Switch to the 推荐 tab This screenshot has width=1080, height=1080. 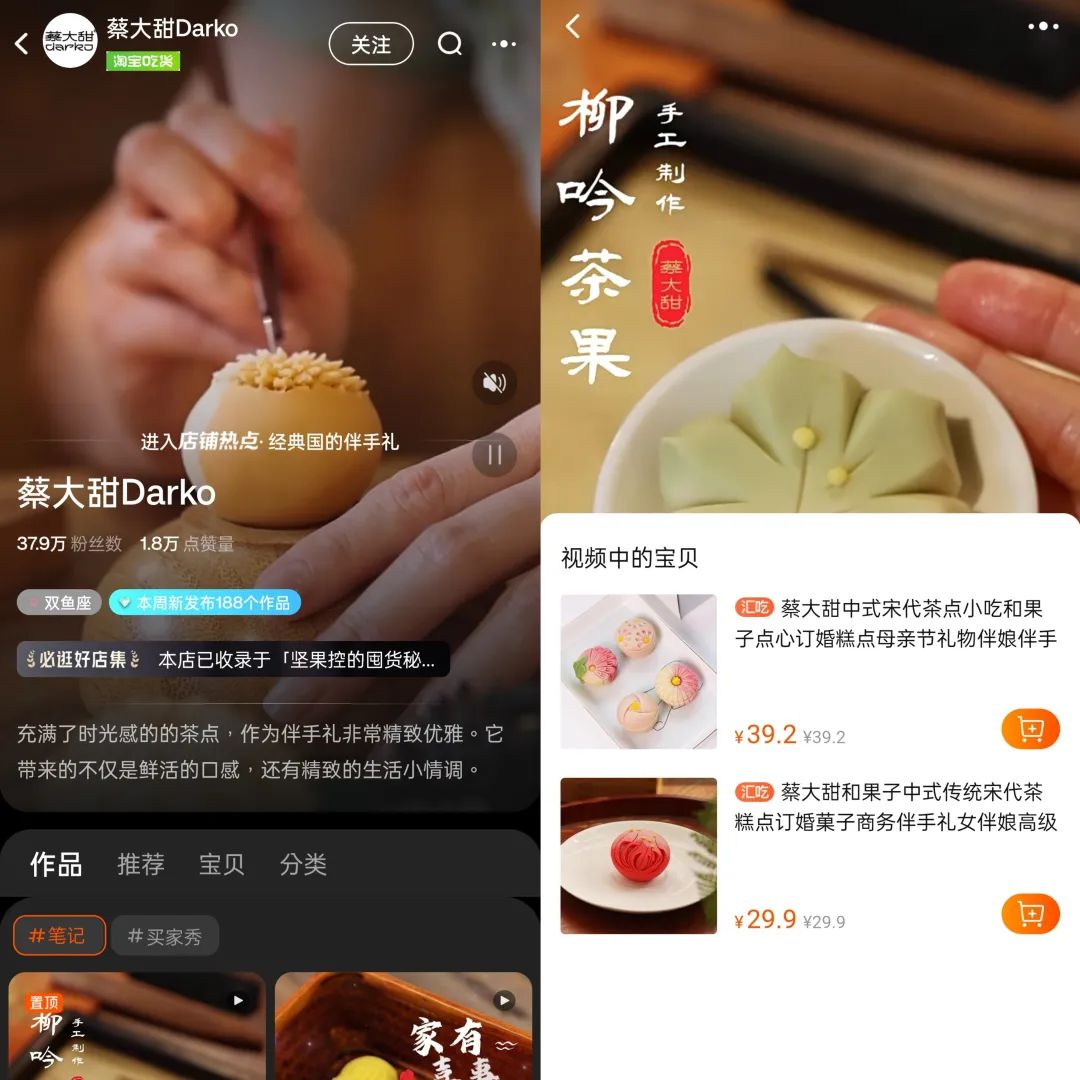pos(141,864)
